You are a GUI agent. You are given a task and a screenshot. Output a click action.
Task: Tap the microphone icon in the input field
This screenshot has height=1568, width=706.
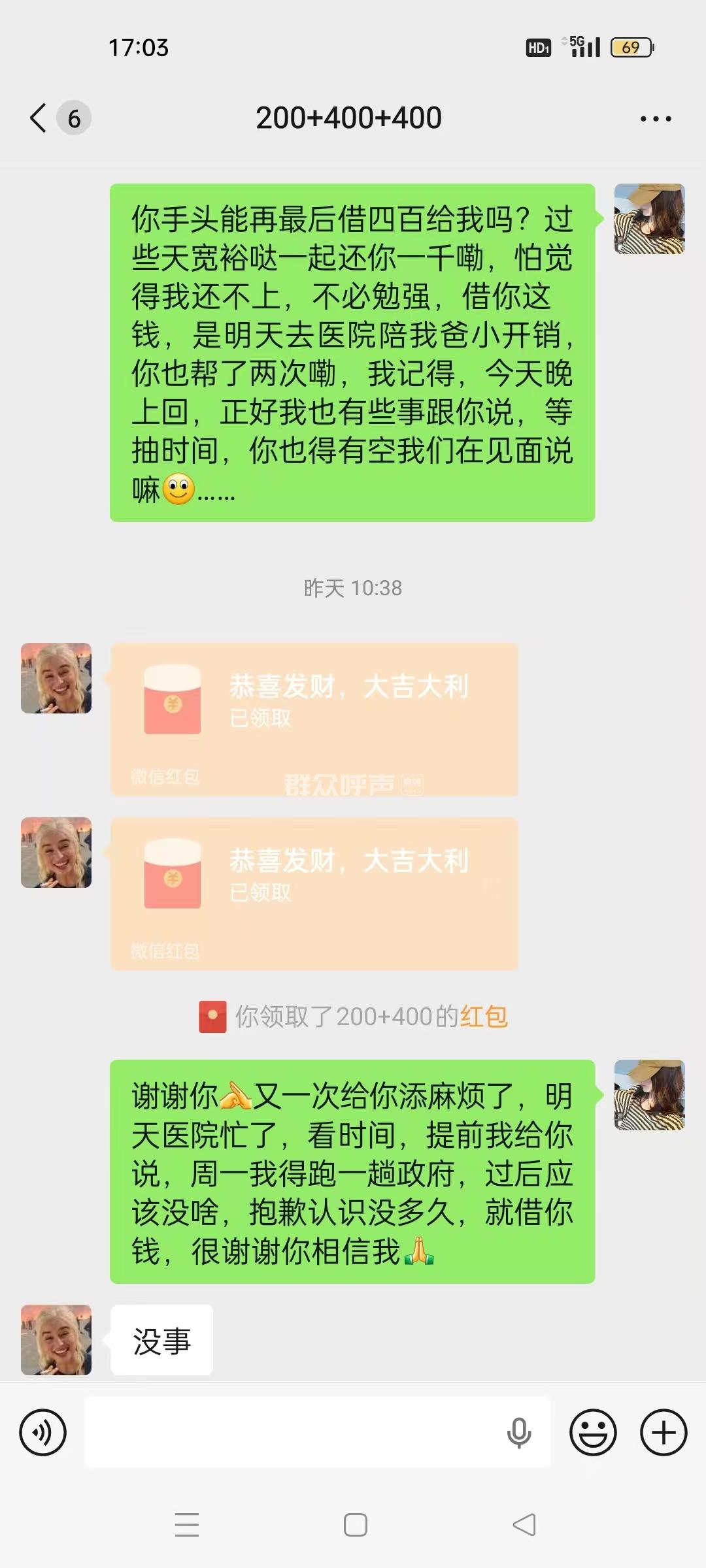(x=519, y=1432)
